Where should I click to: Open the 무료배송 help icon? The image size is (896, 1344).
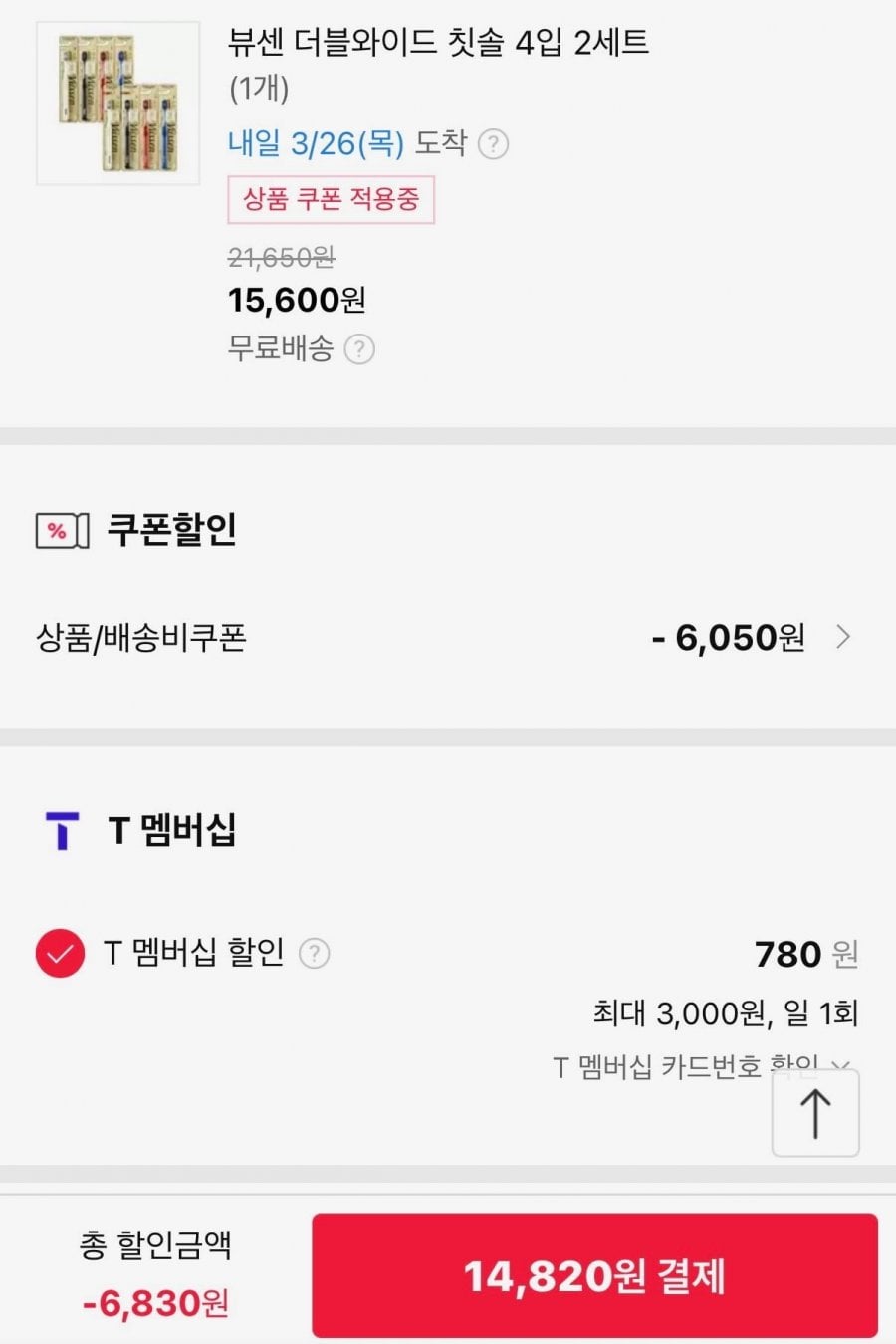click(x=359, y=349)
